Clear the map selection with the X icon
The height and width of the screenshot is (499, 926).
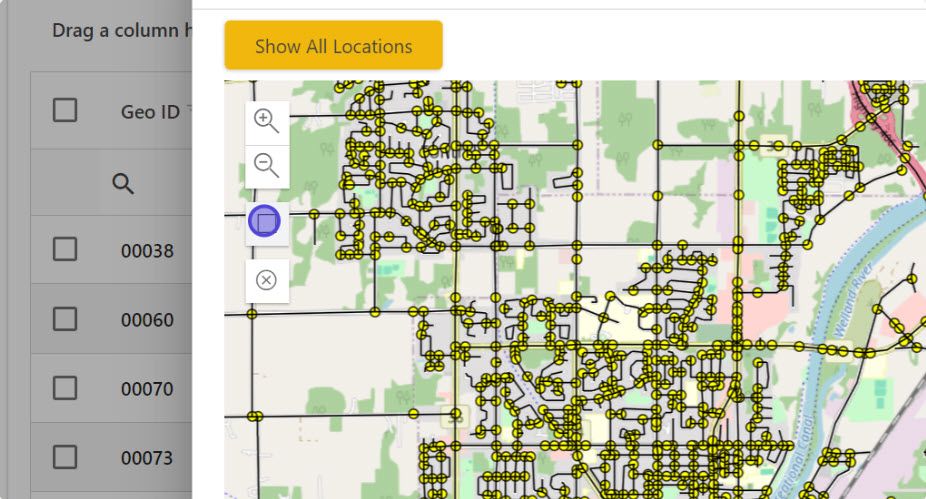(267, 281)
